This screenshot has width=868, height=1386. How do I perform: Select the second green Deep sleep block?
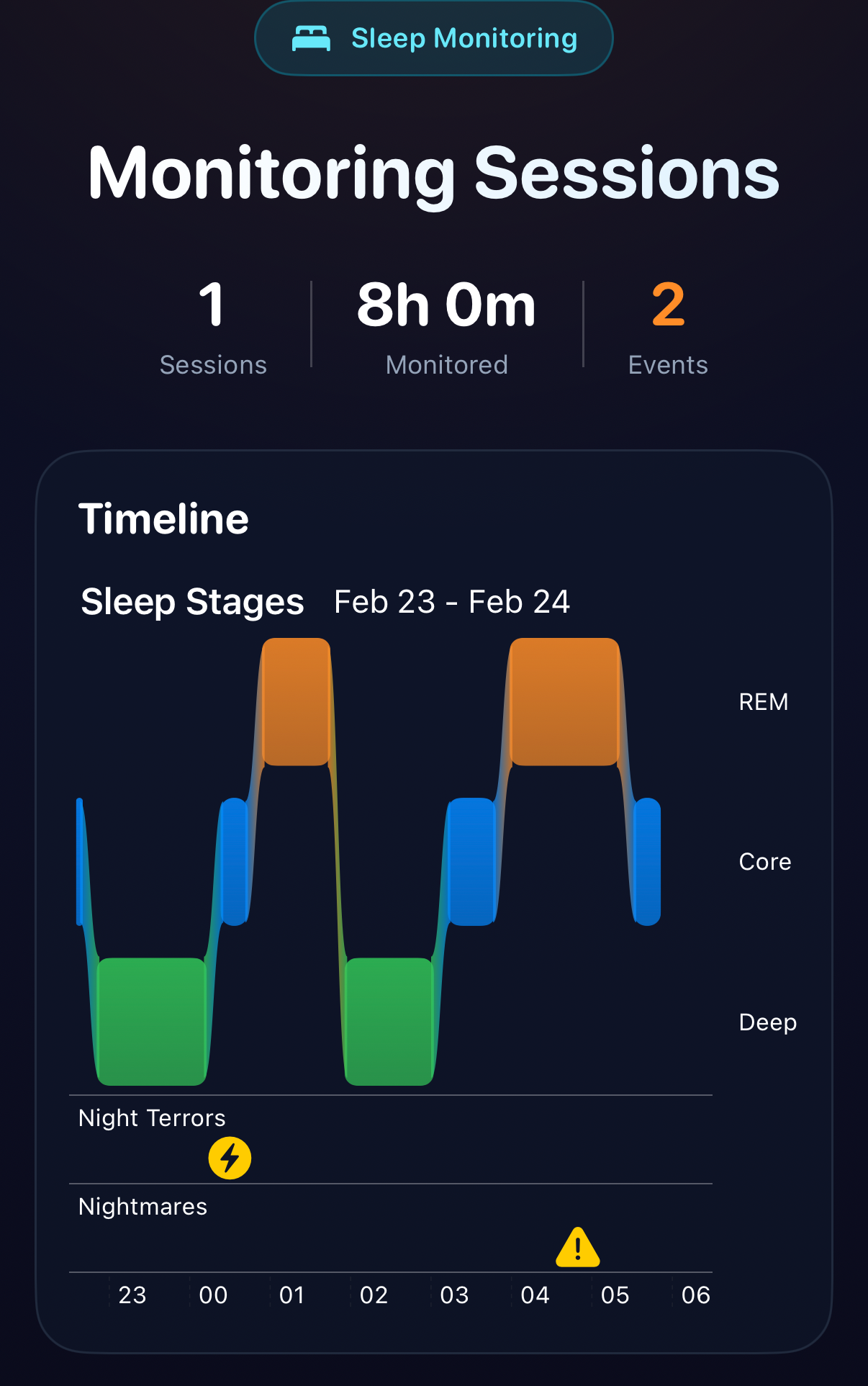point(392,1020)
